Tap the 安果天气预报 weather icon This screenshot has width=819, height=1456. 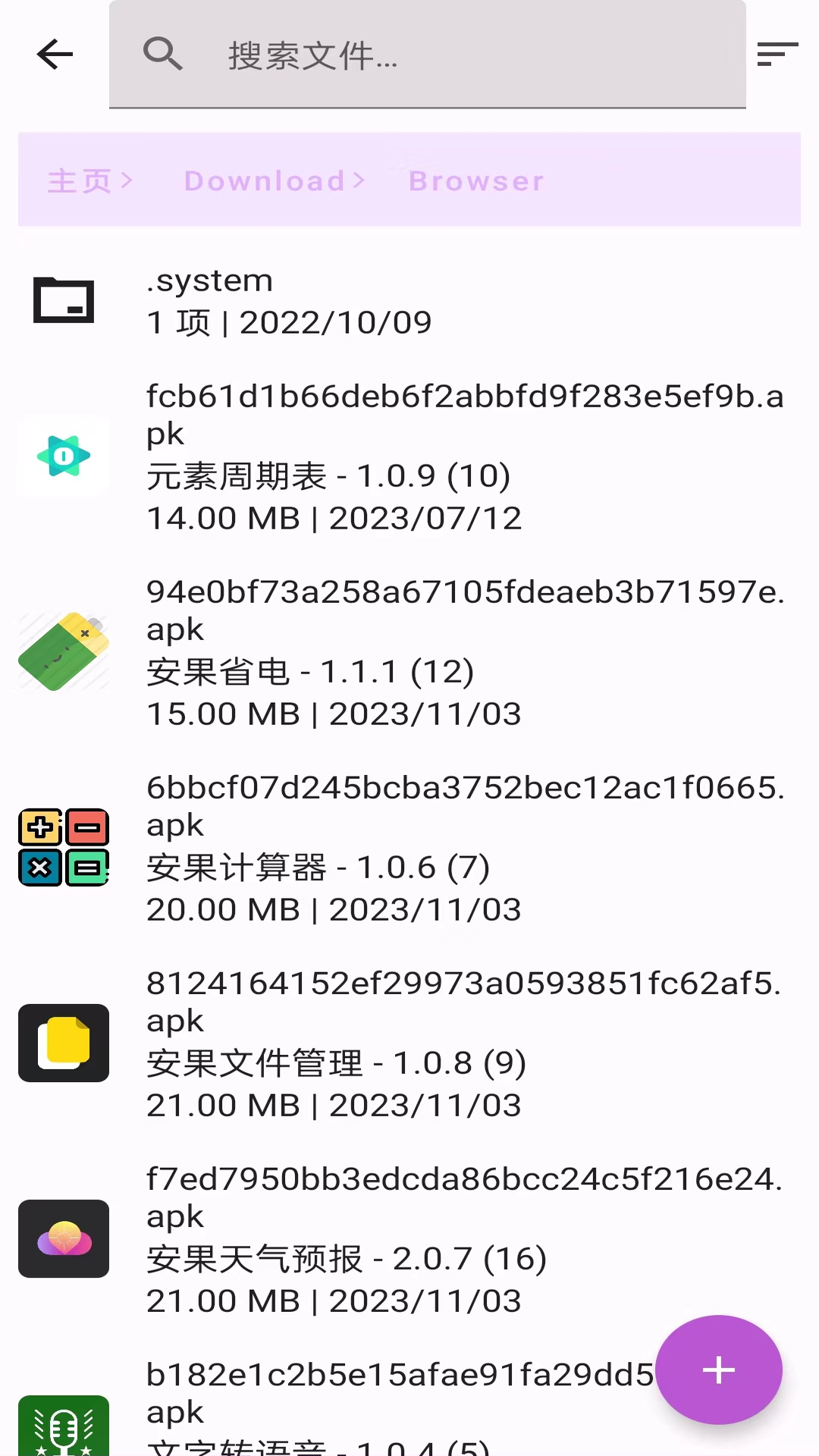tap(64, 1239)
